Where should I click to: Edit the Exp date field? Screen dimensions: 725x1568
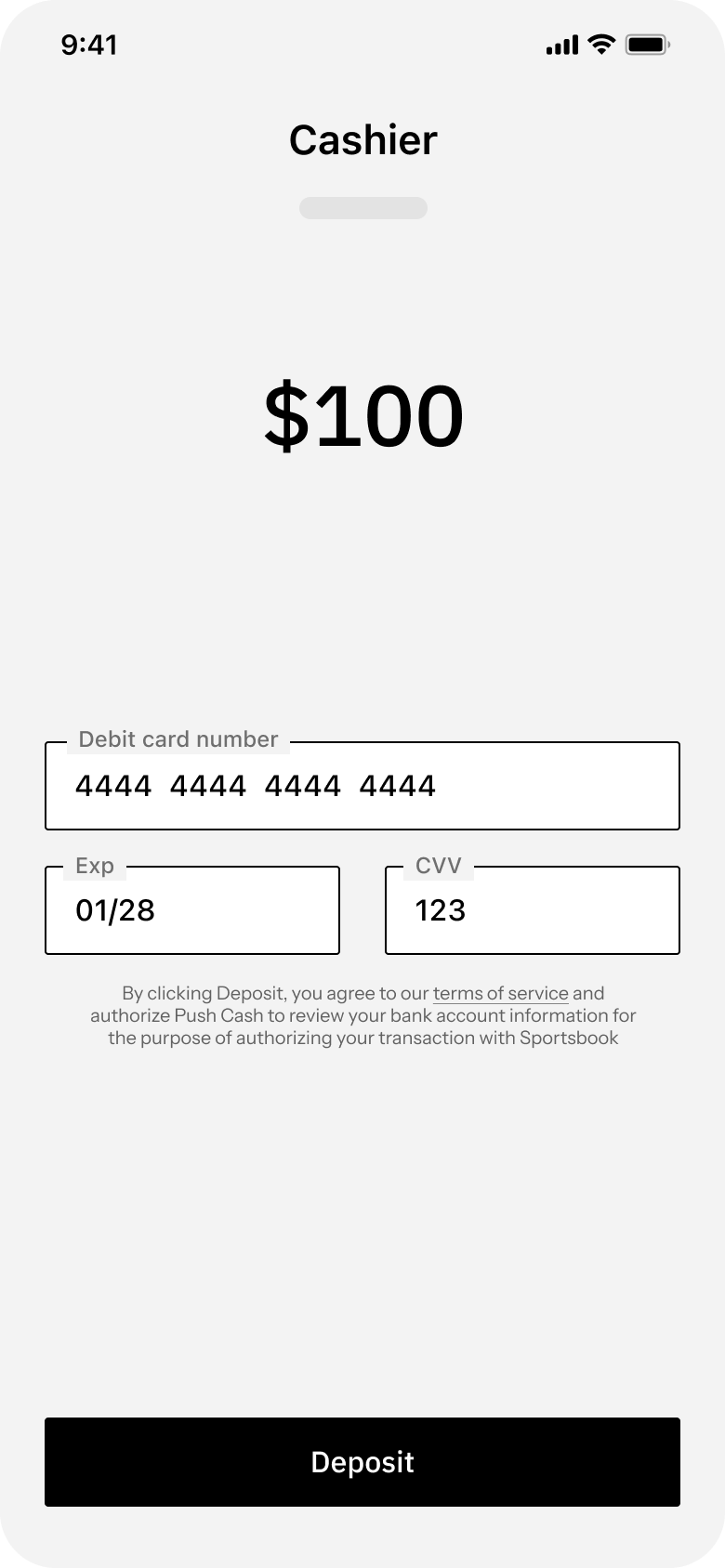pos(192,910)
